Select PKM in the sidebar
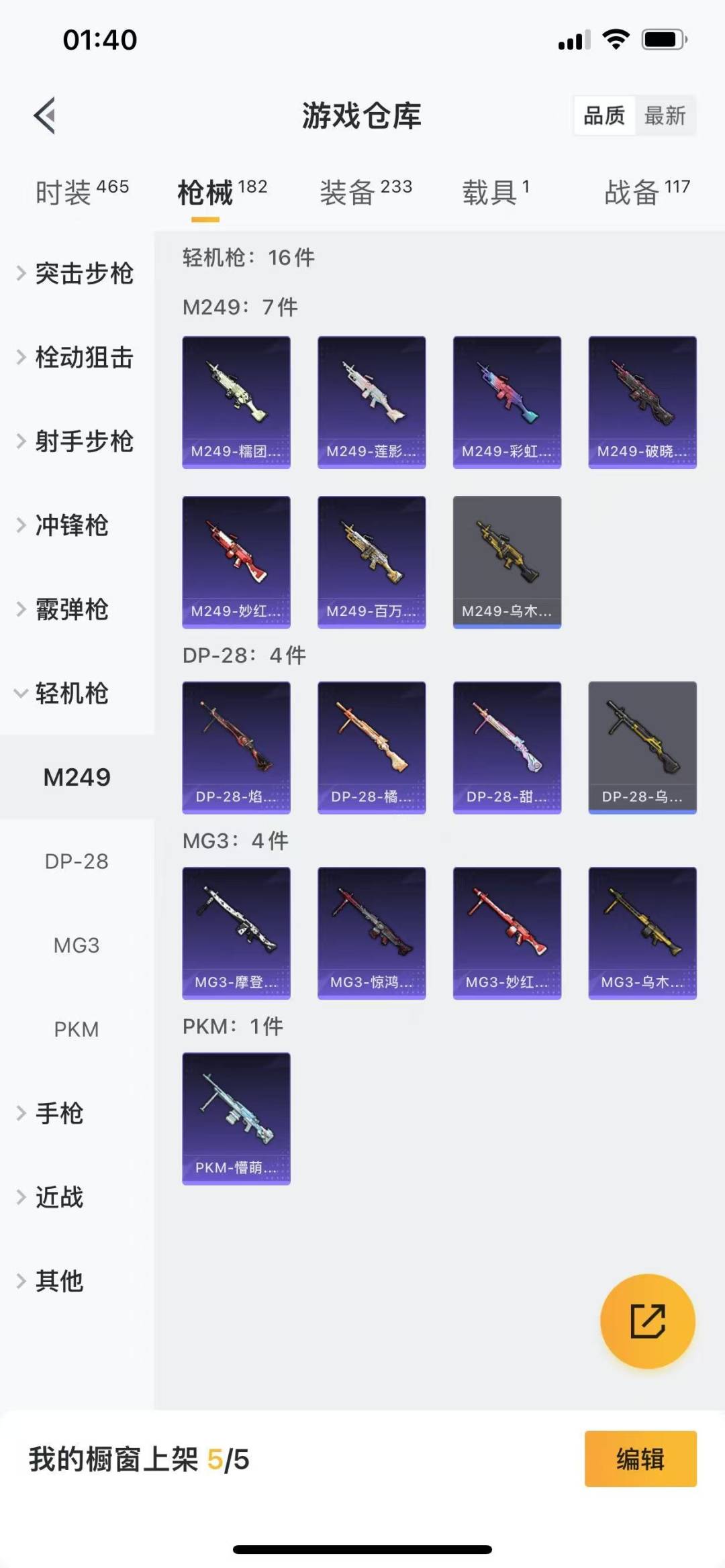 point(77,1029)
